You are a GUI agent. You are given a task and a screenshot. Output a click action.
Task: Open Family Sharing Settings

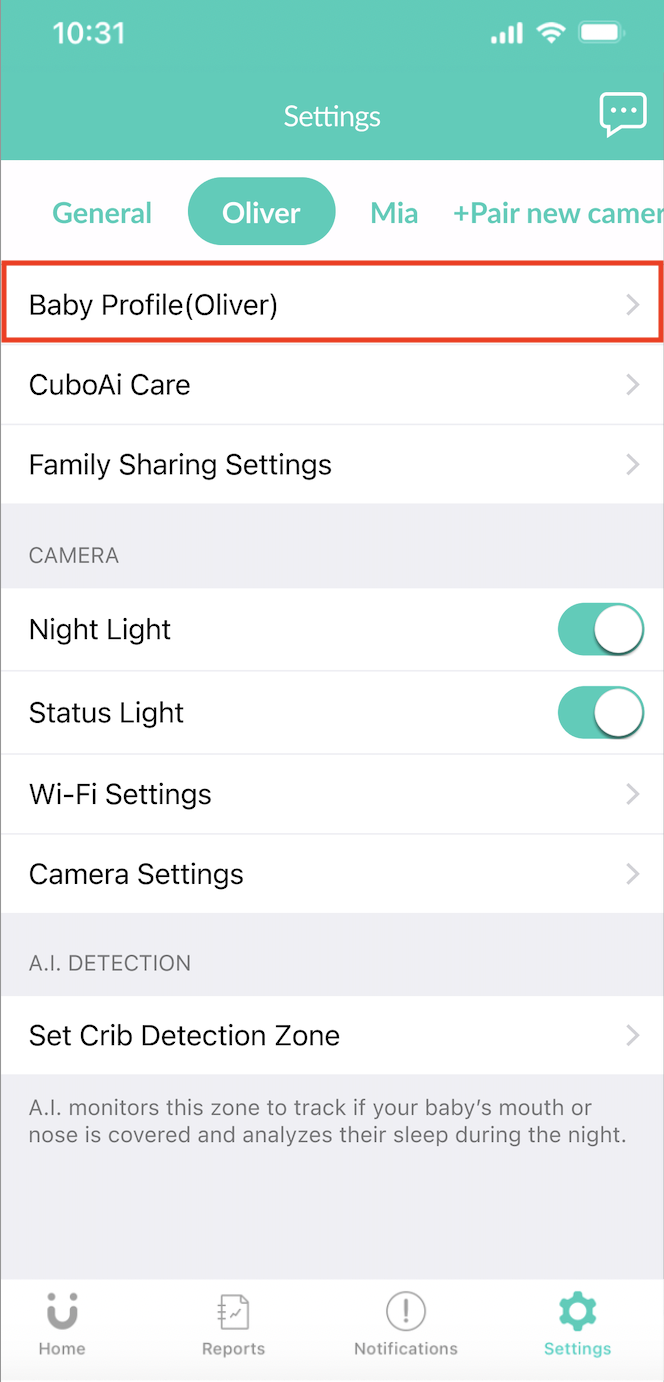tap(332, 465)
